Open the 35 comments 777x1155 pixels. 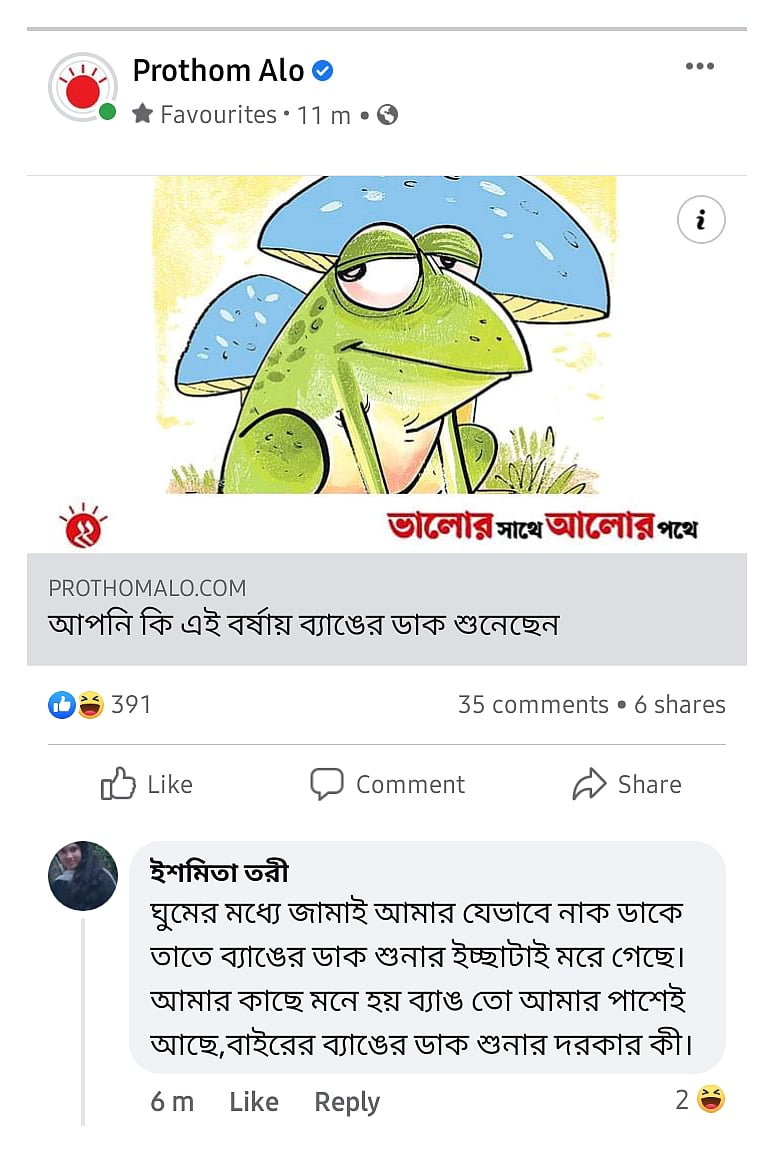click(x=532, y=705)
